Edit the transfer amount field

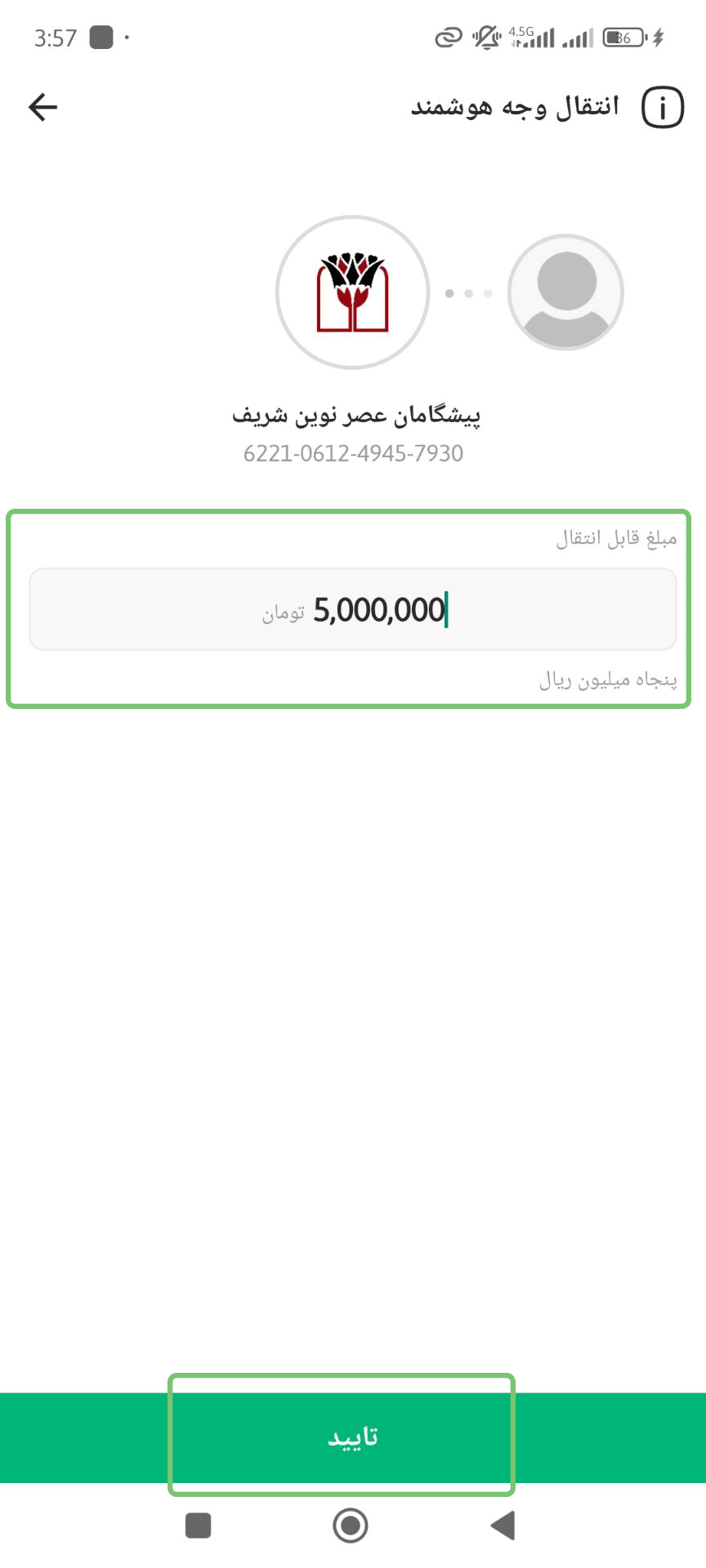pos(353,610)
